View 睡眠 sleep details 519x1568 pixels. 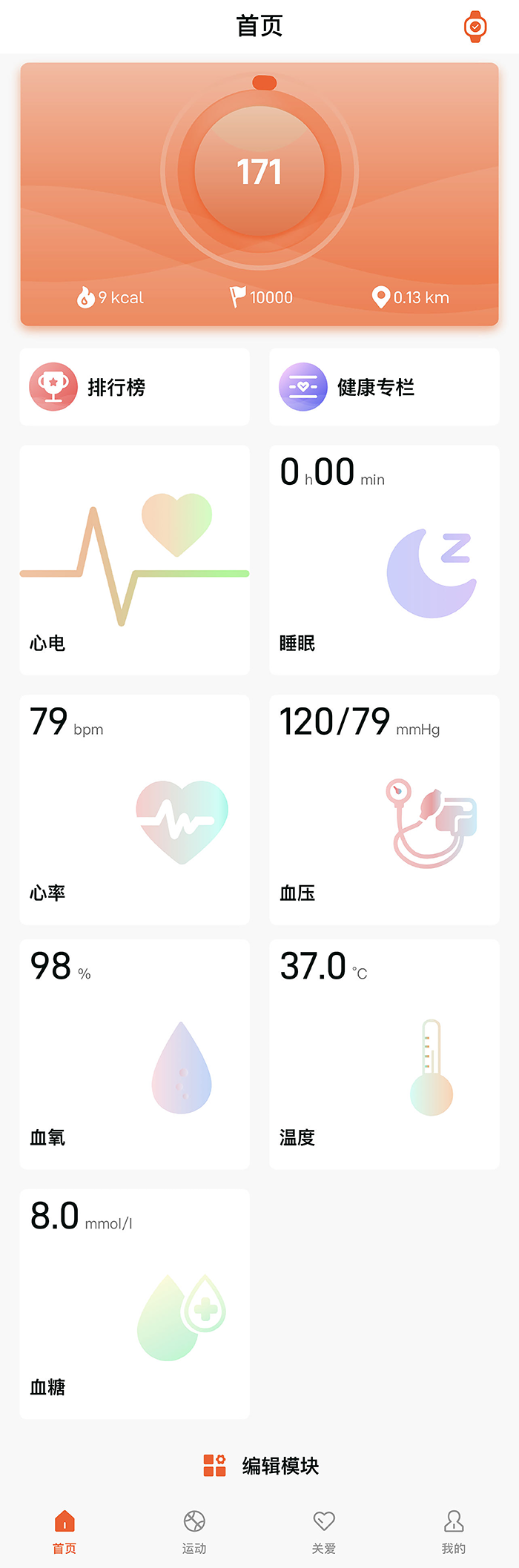384,560
